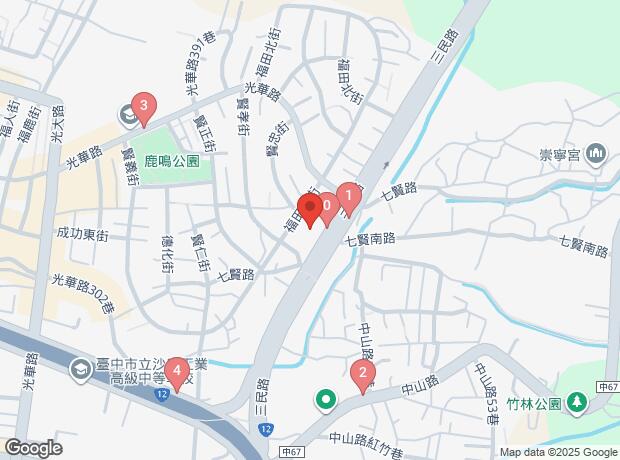Screen dimensions: 620x460
Task: Tap the map marker numbered 0
Action: pyautogui.click(x=330, y=206)
